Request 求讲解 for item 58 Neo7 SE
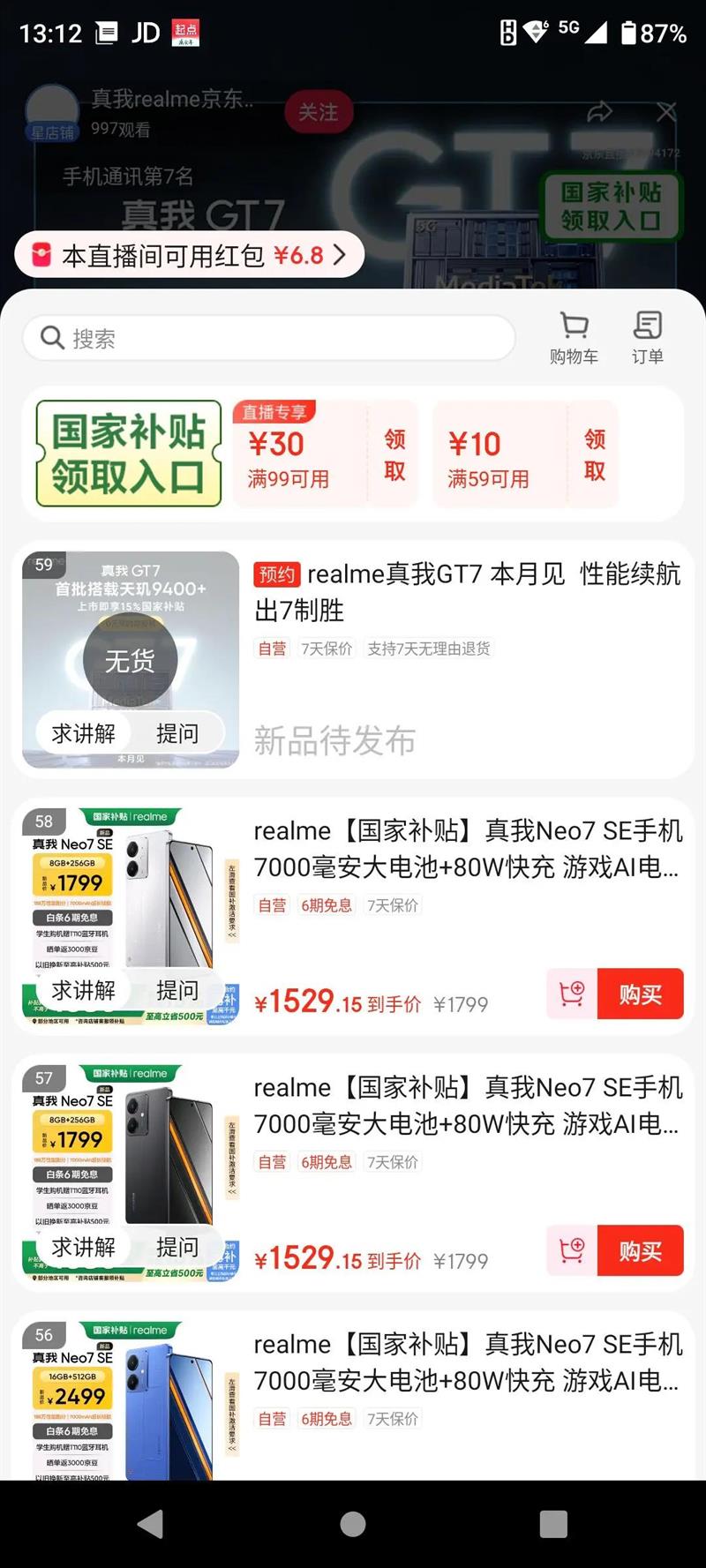Image resolution: width=706 pixels, height=1568 pixels. click(84, 990)
